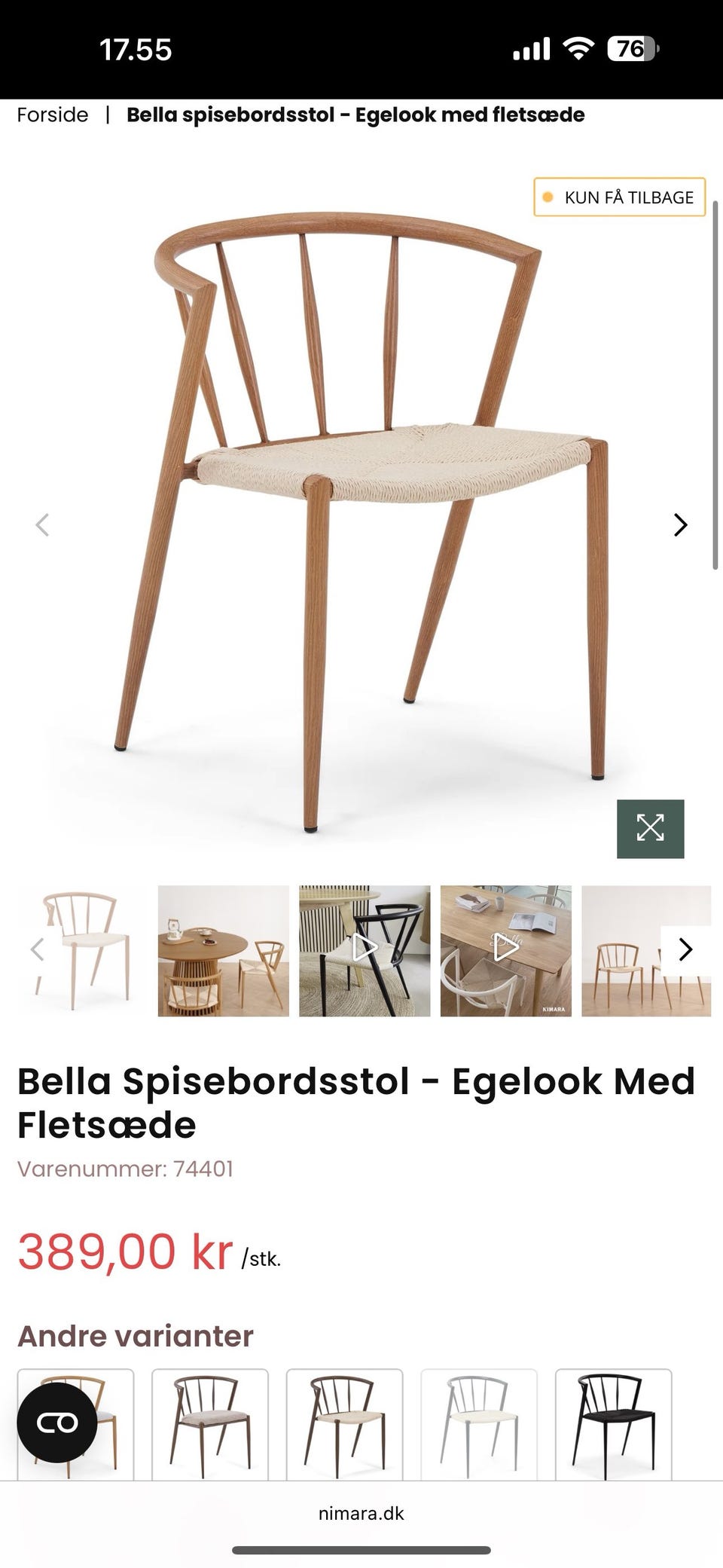This screenshot has height=1568, width=723.
Task: Open the nimara.dk address bar
Action: click(x=361, y=1511)
